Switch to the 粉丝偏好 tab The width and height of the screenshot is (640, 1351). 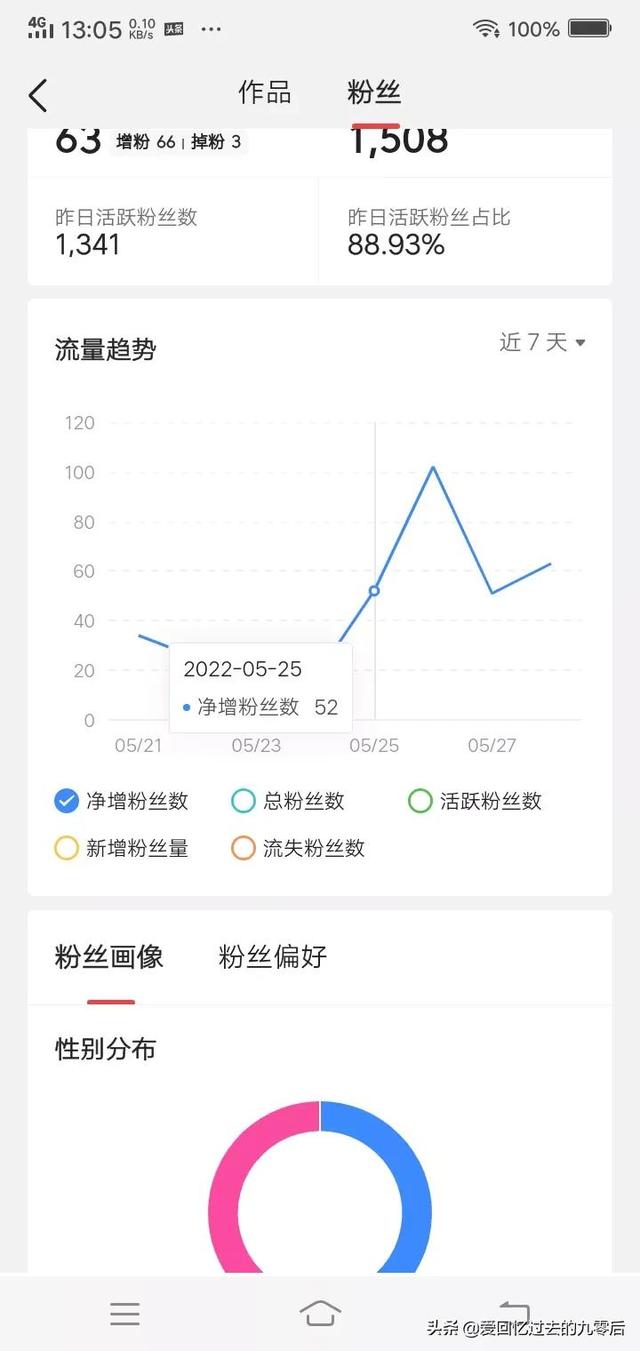272,957
